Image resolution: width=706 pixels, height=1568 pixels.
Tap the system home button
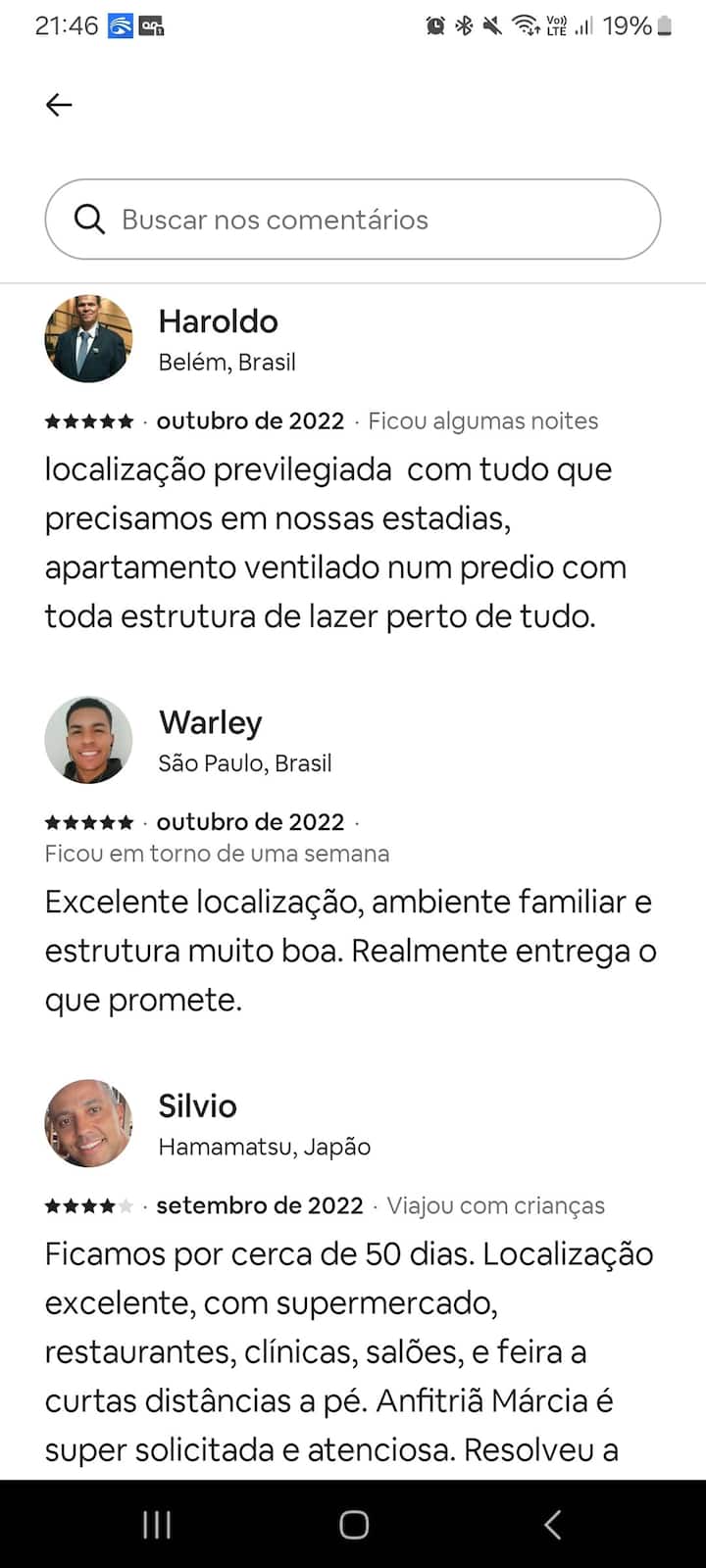(x=353, y=1525)
